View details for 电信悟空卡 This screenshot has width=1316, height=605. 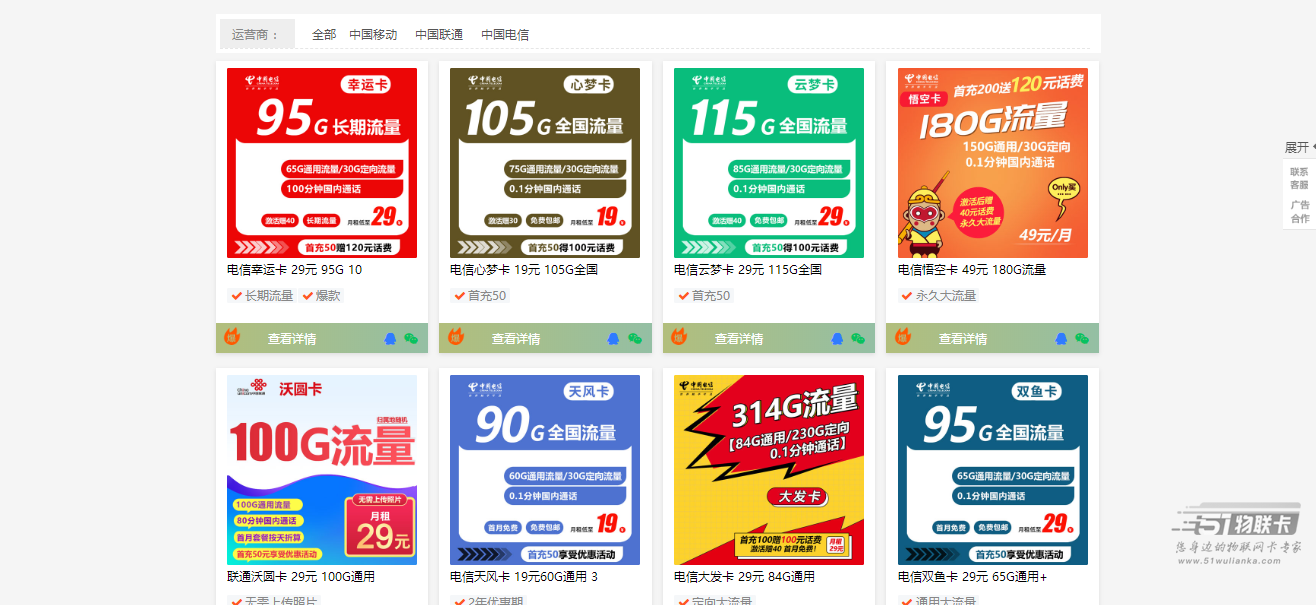962,339
